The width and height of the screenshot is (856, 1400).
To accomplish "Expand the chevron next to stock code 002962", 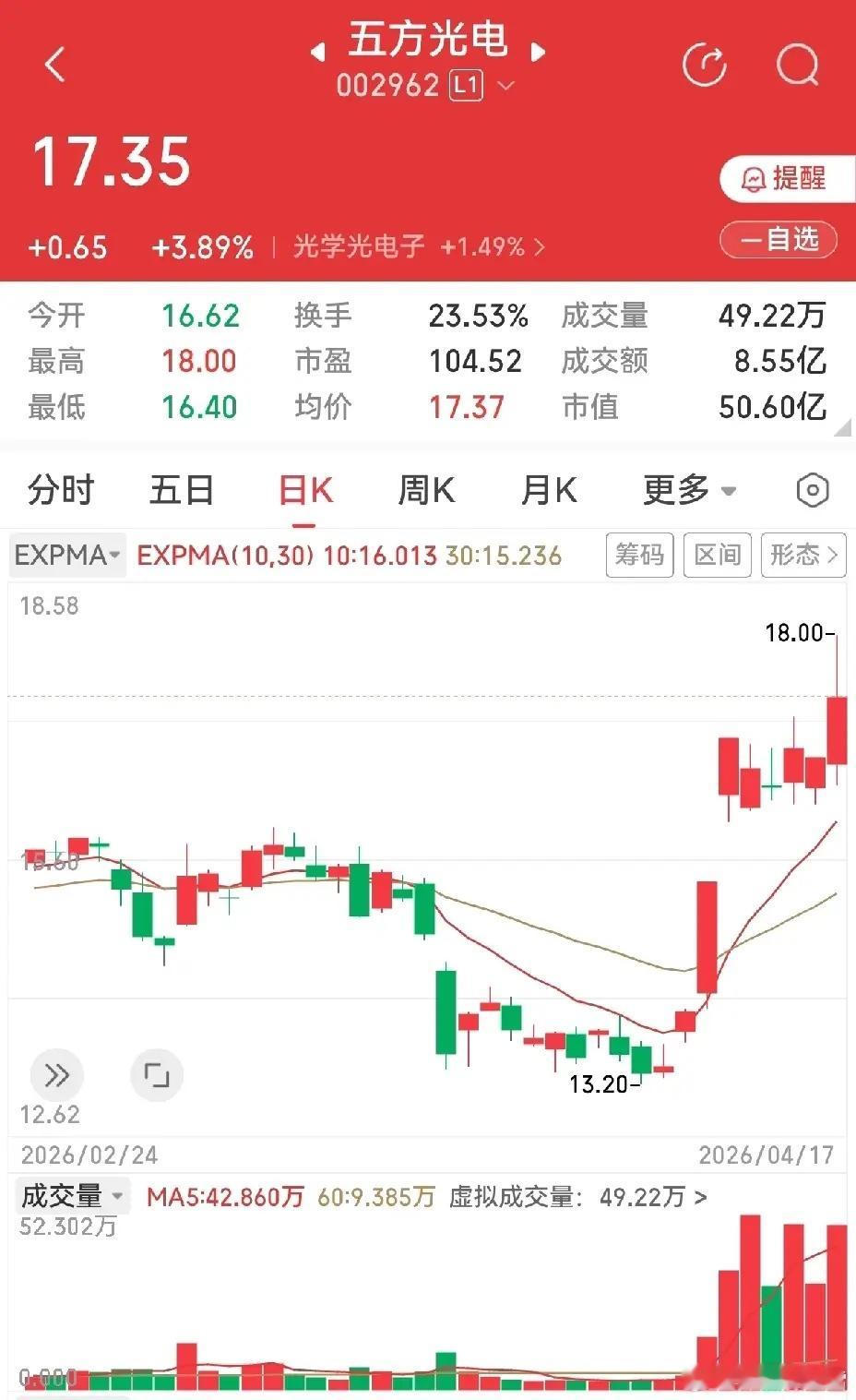I will pyautogui.click(x=504, y=85).
